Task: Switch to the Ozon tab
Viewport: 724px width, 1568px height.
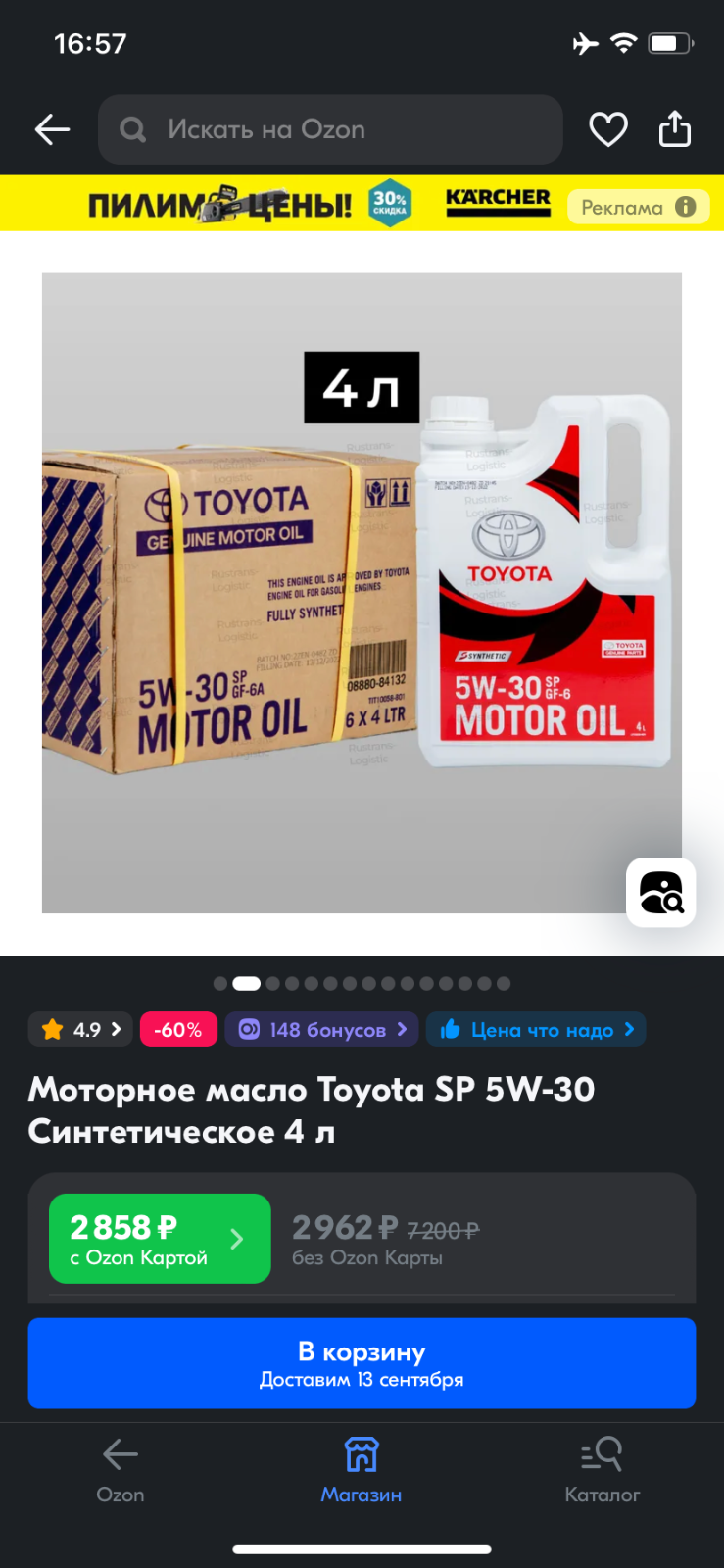Action: point(121,1470)
